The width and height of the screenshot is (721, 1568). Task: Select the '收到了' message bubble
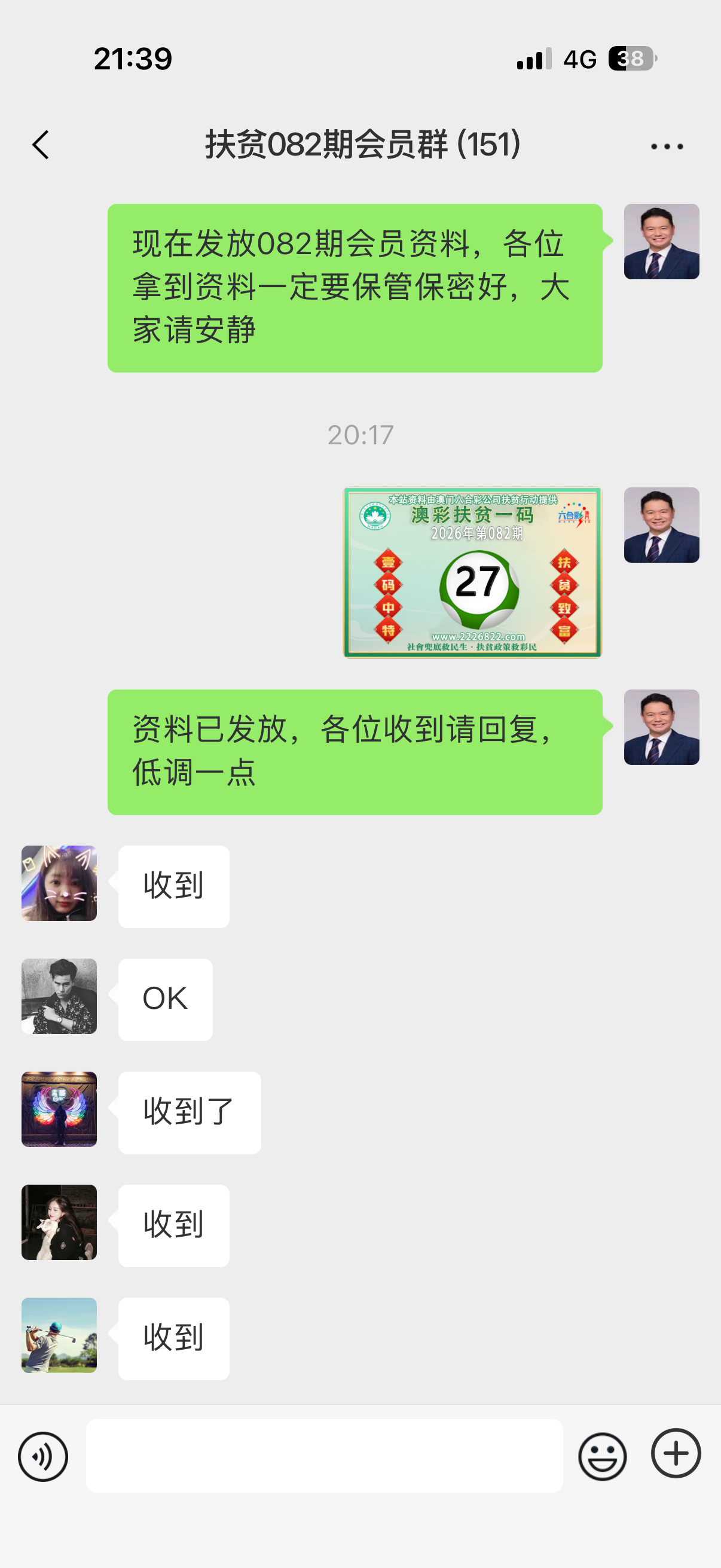click(188, 1111)
